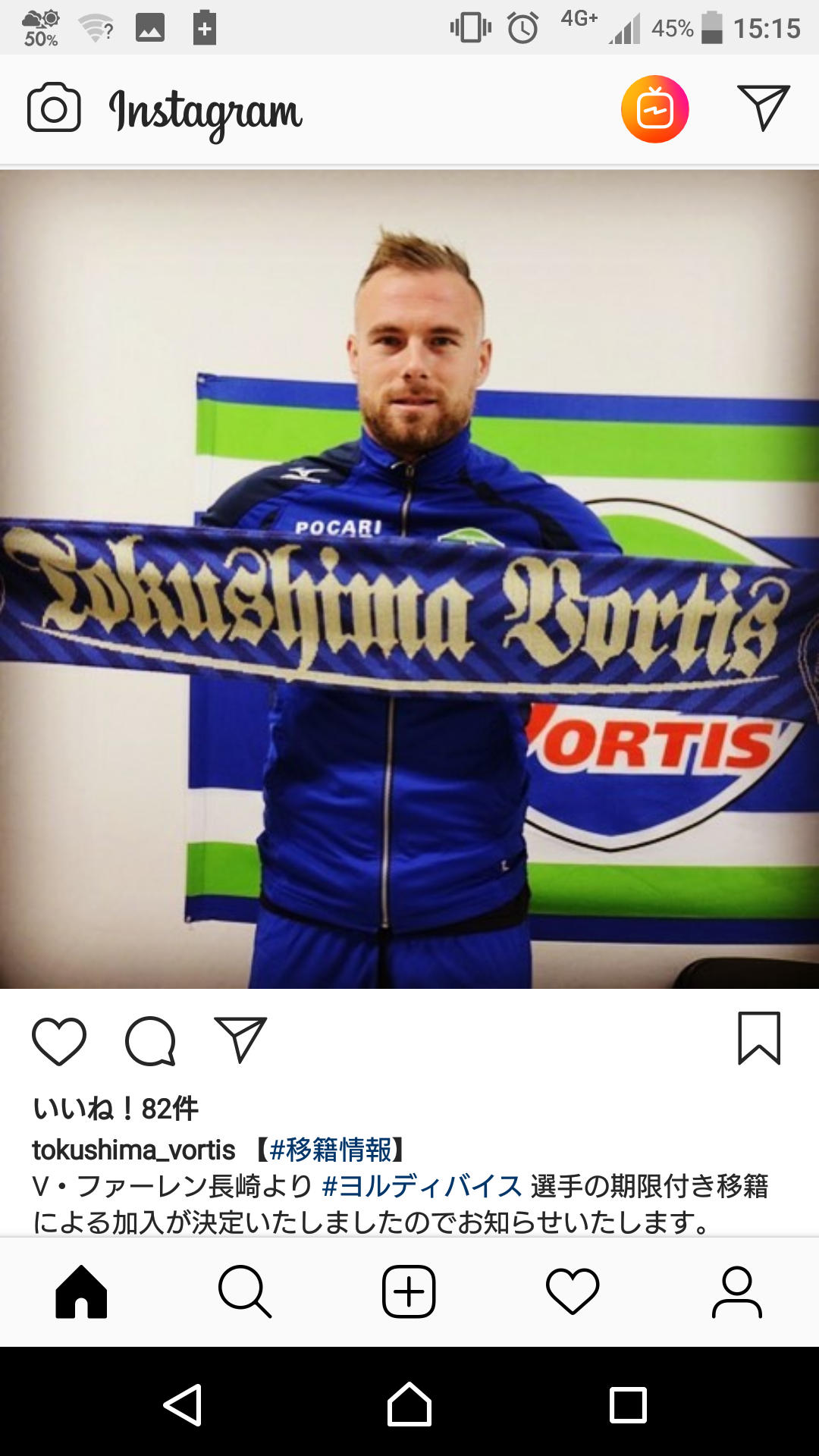View the 82 likes list
The height and width of the screenshot is (1456, 819).
tap(115, 1109)
